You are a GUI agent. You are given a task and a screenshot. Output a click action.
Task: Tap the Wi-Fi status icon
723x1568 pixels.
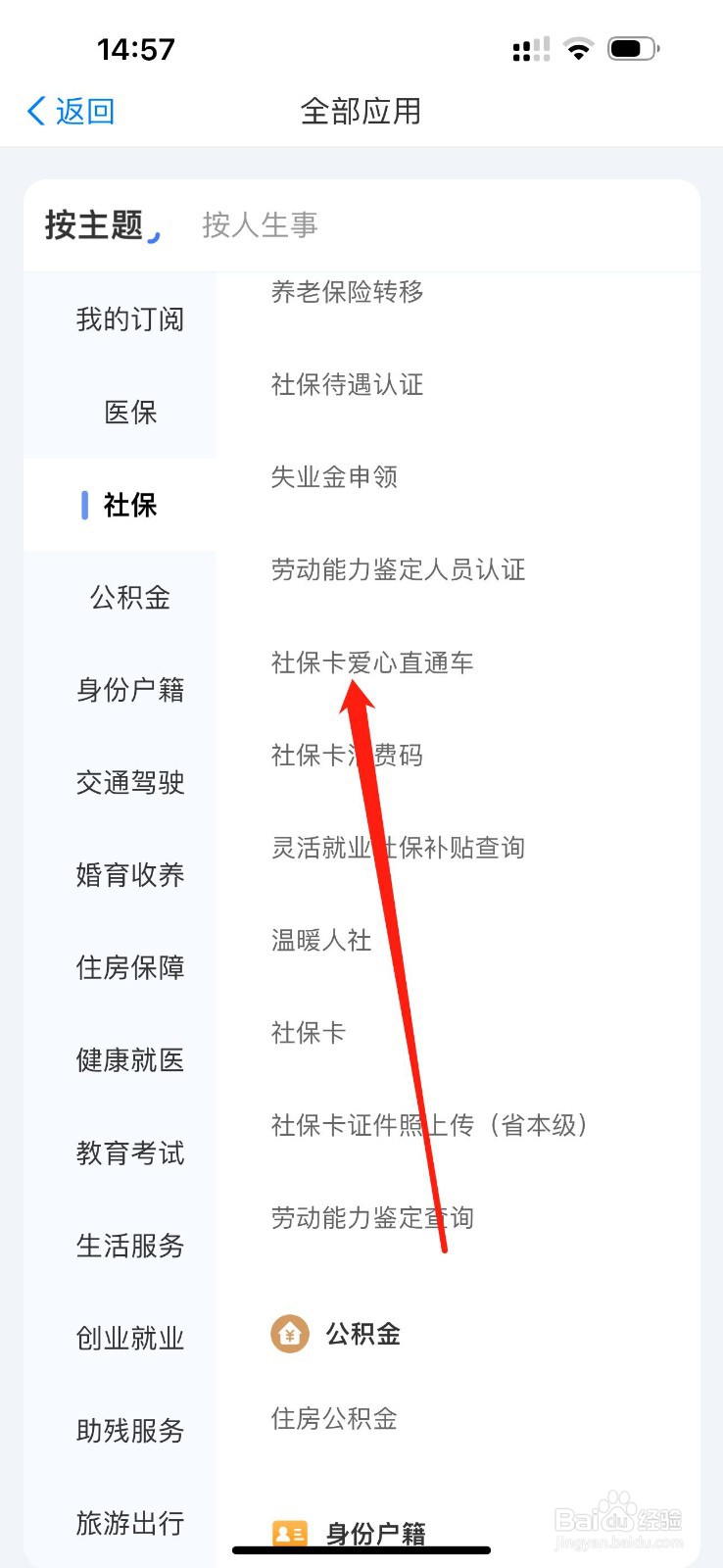pyautogui.click(x=578, y=48)
